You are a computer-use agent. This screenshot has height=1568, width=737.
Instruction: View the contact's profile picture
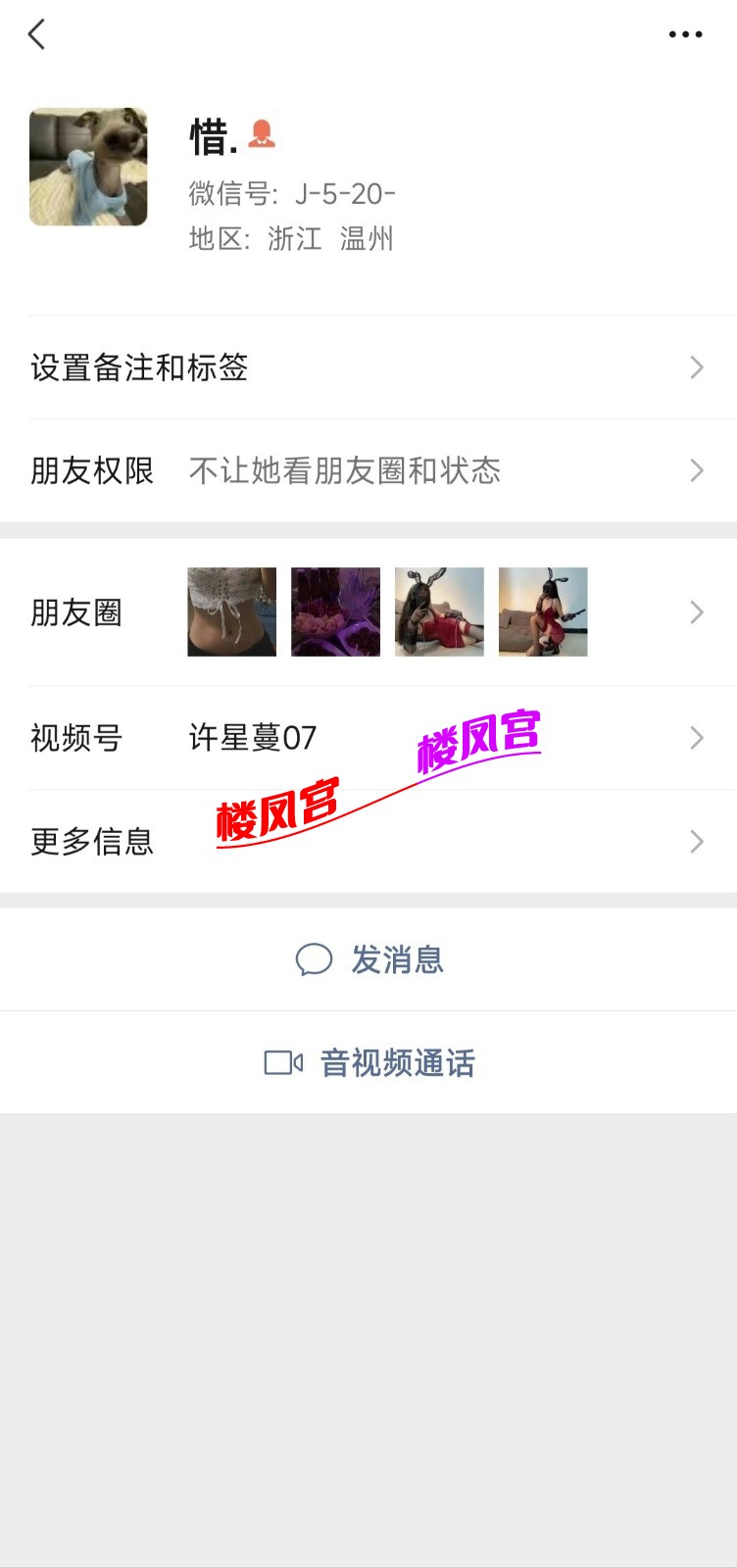[x=88, y=167]
